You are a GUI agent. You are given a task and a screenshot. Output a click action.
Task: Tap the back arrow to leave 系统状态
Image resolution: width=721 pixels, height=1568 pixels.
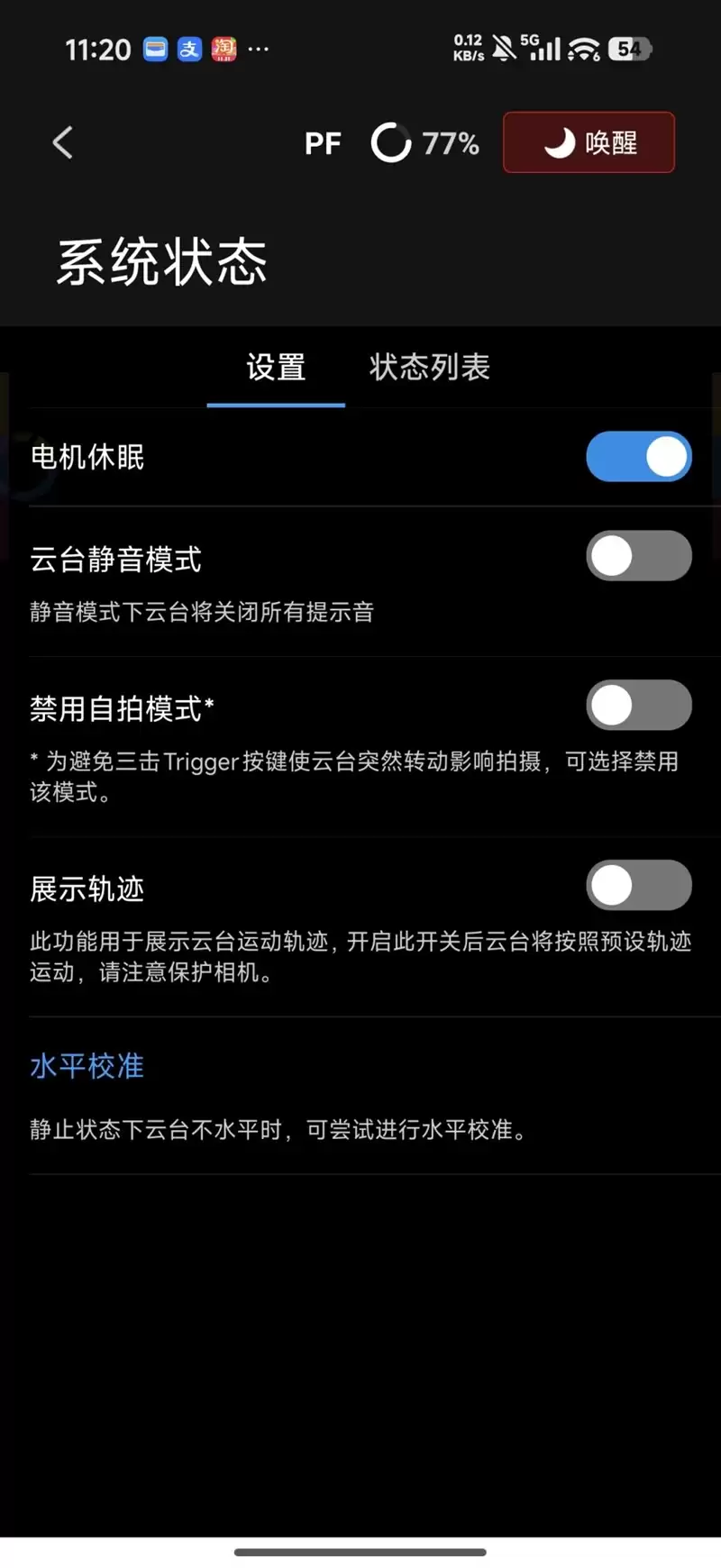61,142
